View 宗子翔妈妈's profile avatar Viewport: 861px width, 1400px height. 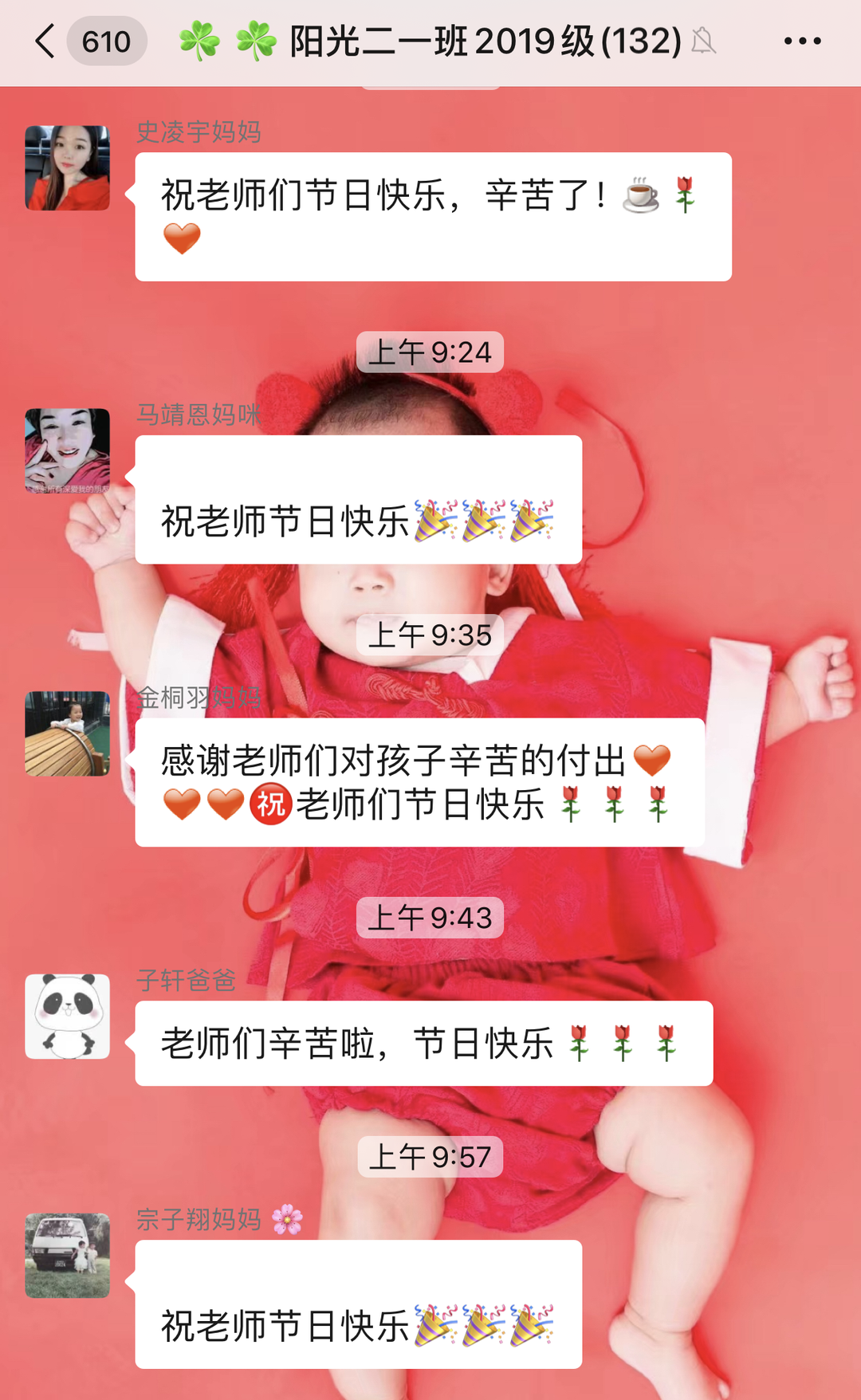coord(68,1256)
